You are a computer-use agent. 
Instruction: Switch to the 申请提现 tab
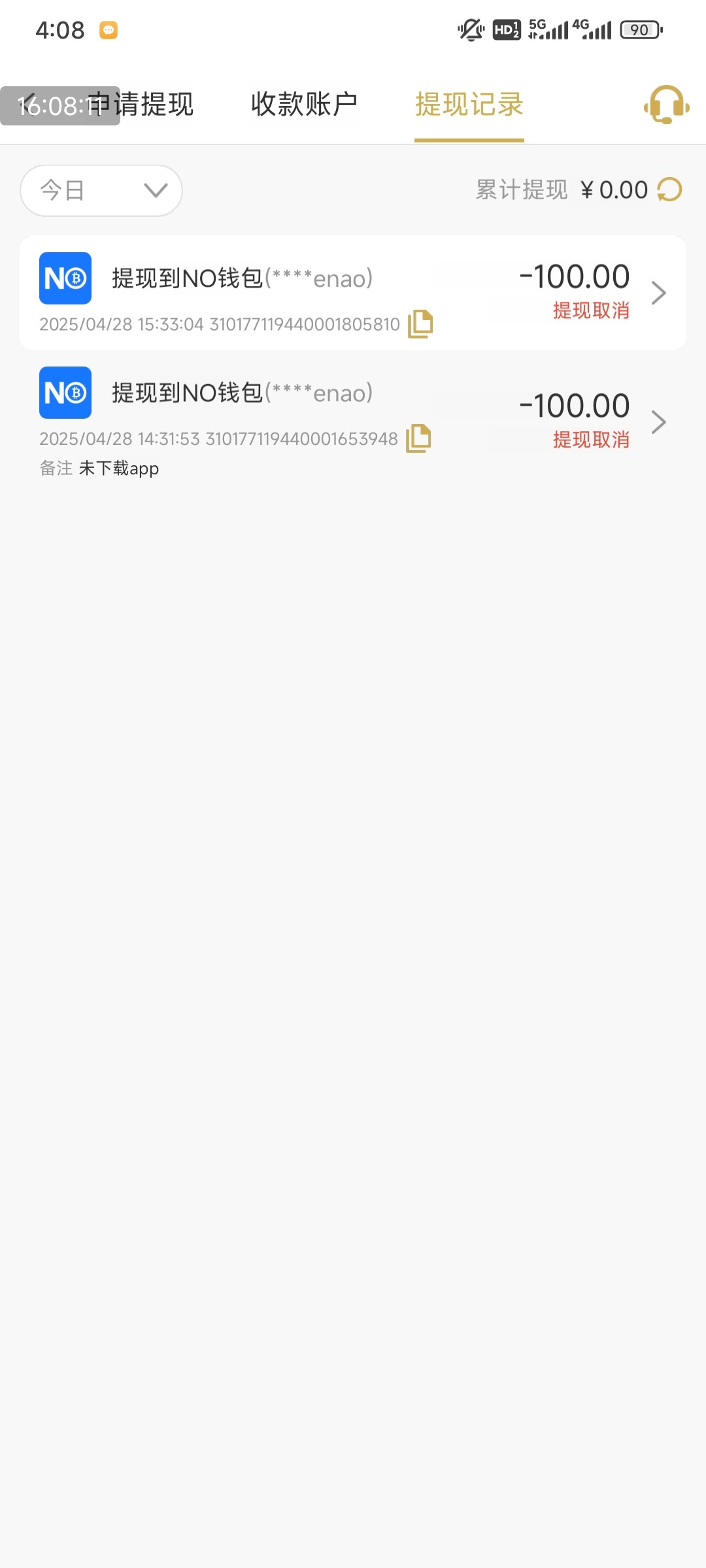coord(140,105)
